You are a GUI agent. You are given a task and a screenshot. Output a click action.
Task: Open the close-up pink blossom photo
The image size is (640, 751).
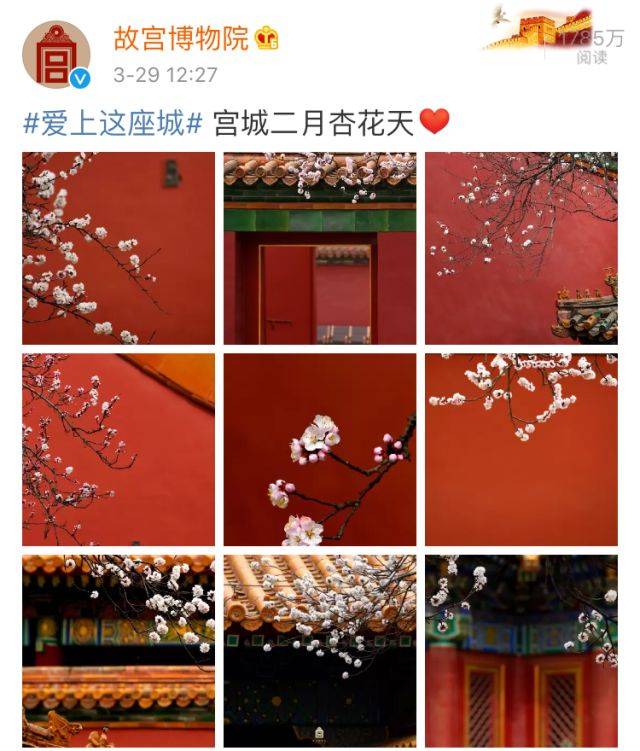point(320,450)
